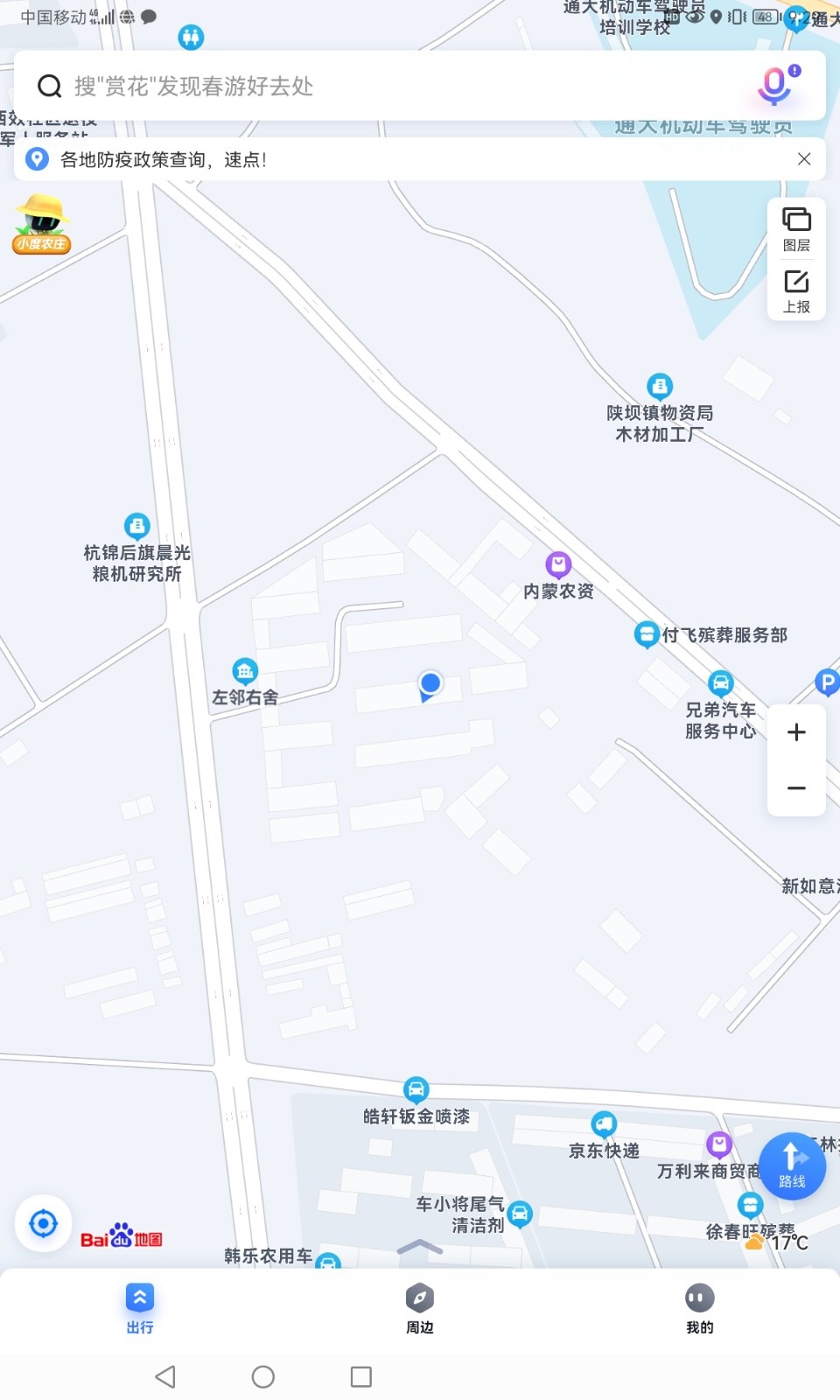Viewport: 840px width, 1400px height.
Task: Tap the 上报 report button
Action: click(796, 291)
